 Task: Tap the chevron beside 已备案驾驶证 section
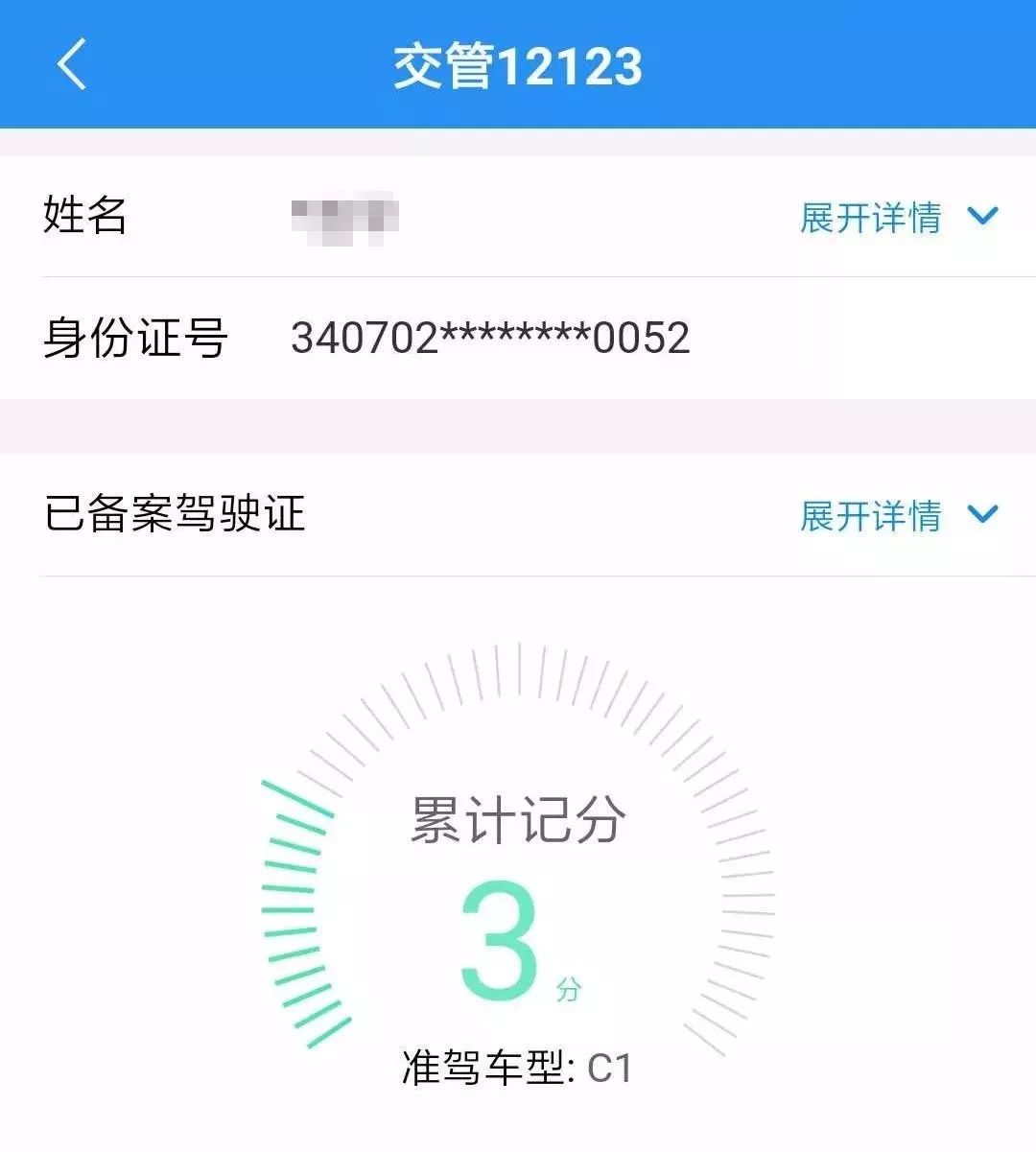click(x=980, y=515)
